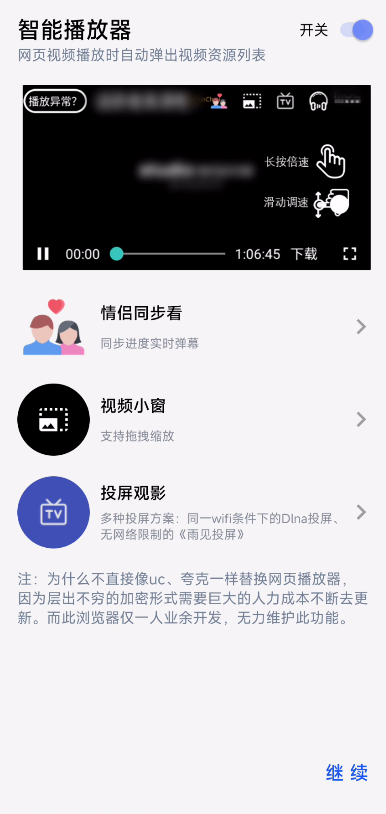Open the 投屏观影 casting options
Image resolution: width=386 pixels, height=814 pixels.
(x=193, y=512)
